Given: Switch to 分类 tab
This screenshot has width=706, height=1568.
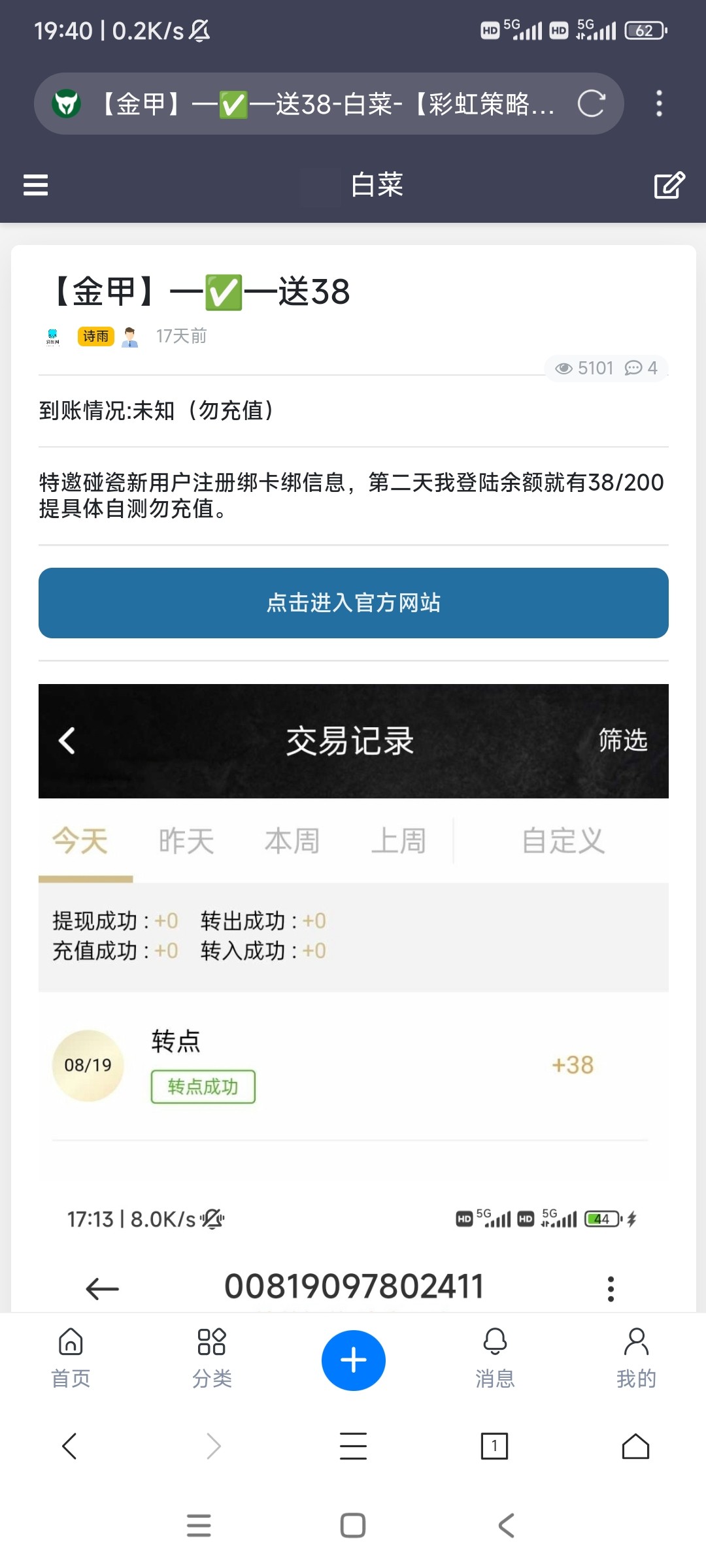Looking at the screenshot, I should click(x=212, y=1359).
